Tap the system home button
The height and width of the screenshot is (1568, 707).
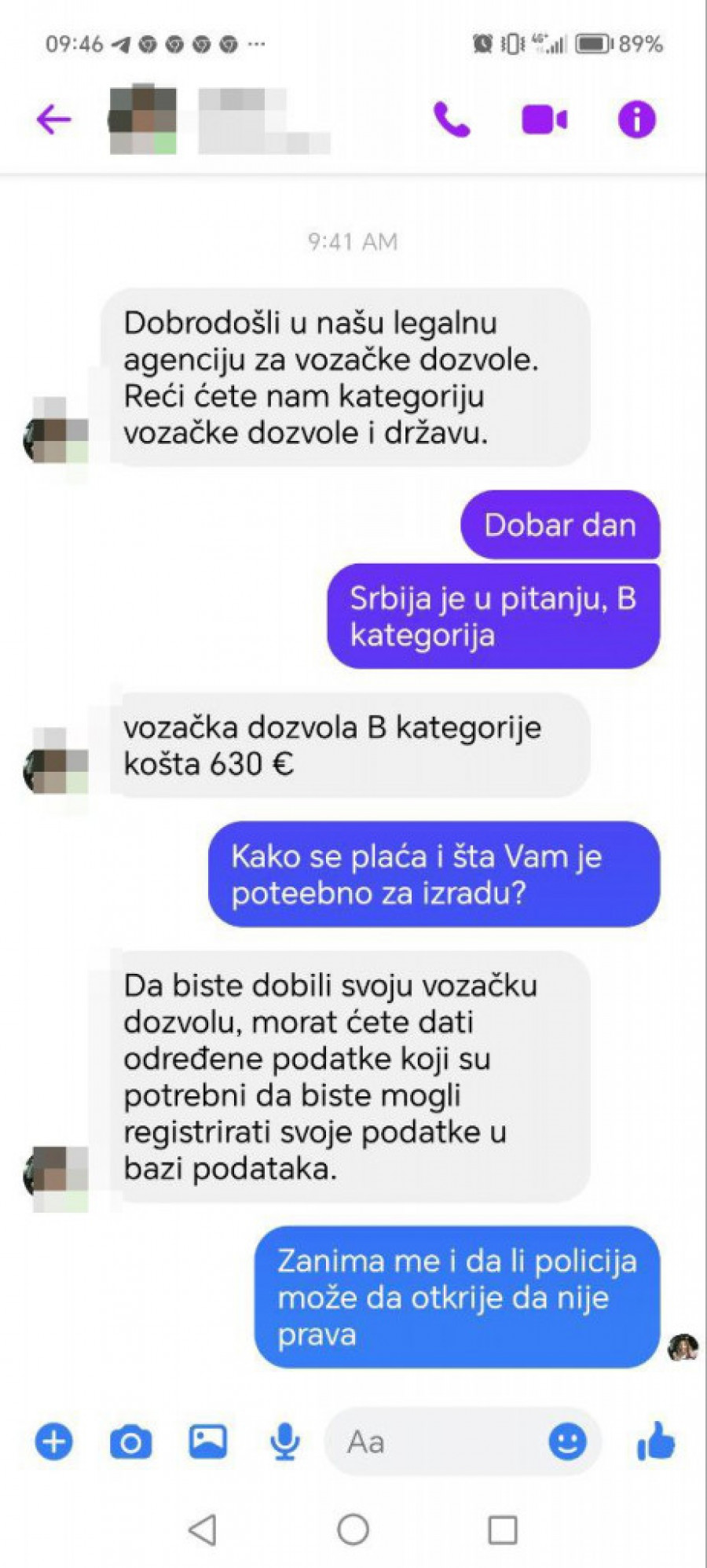click(x=353, y=1529)
